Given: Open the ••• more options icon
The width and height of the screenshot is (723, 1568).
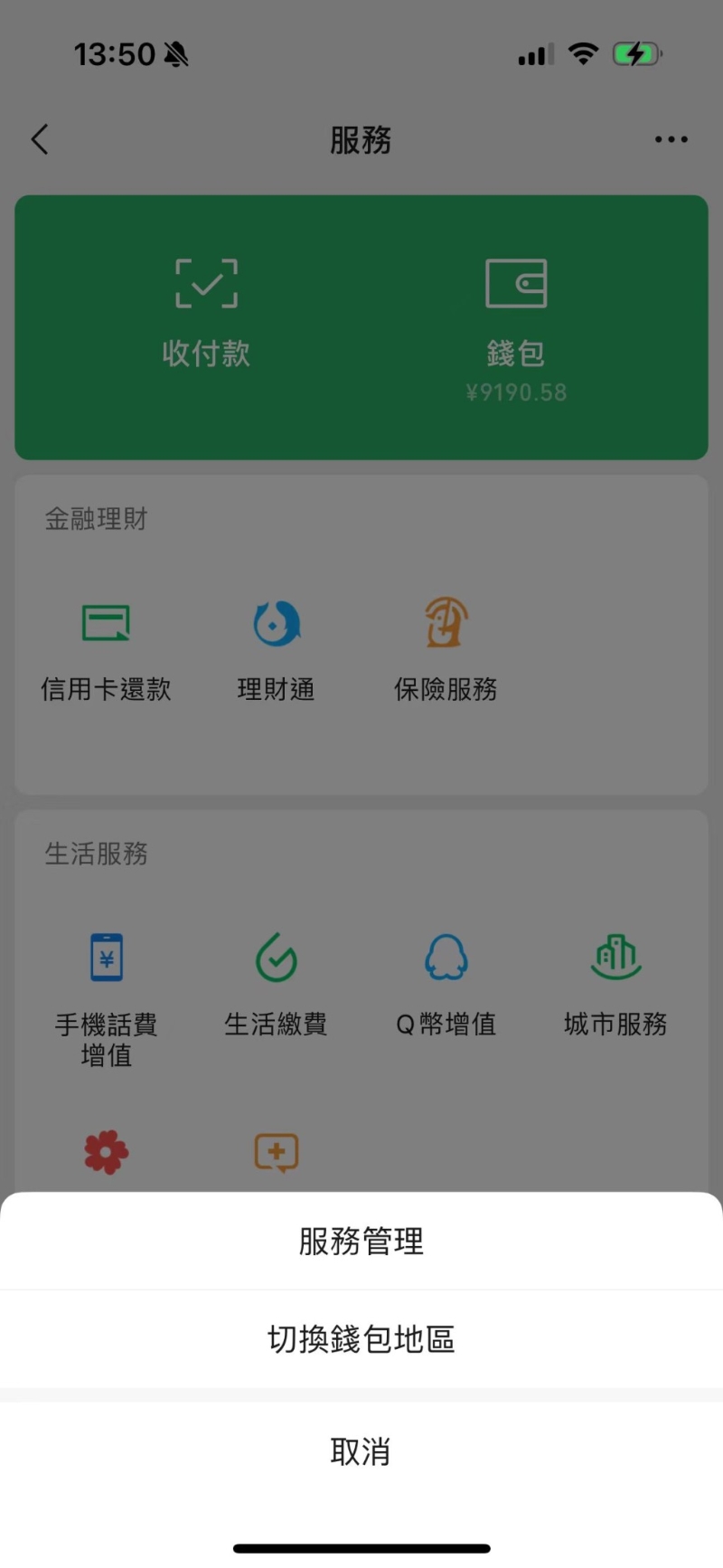Looking at the screenshot, I should point(671,139).
